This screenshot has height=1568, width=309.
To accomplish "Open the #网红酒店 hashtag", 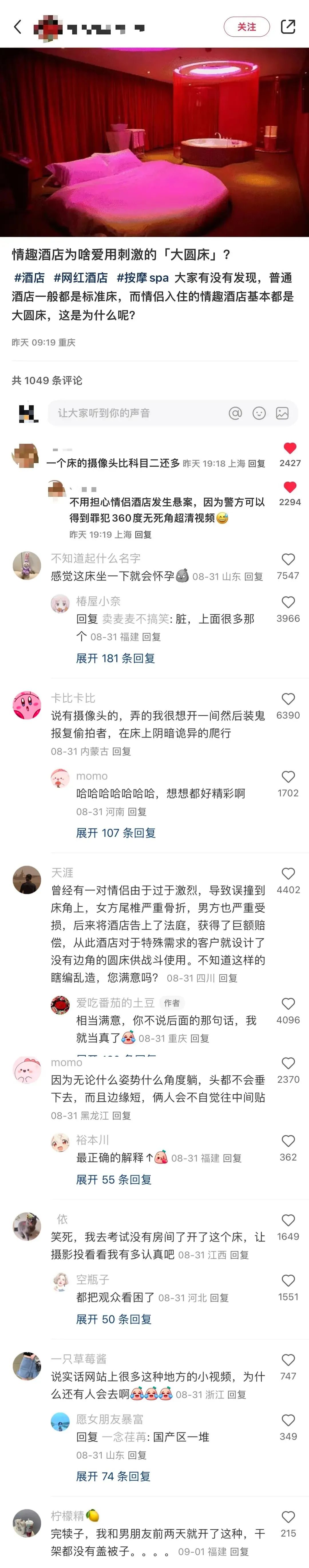I will (x=80, y=277).
